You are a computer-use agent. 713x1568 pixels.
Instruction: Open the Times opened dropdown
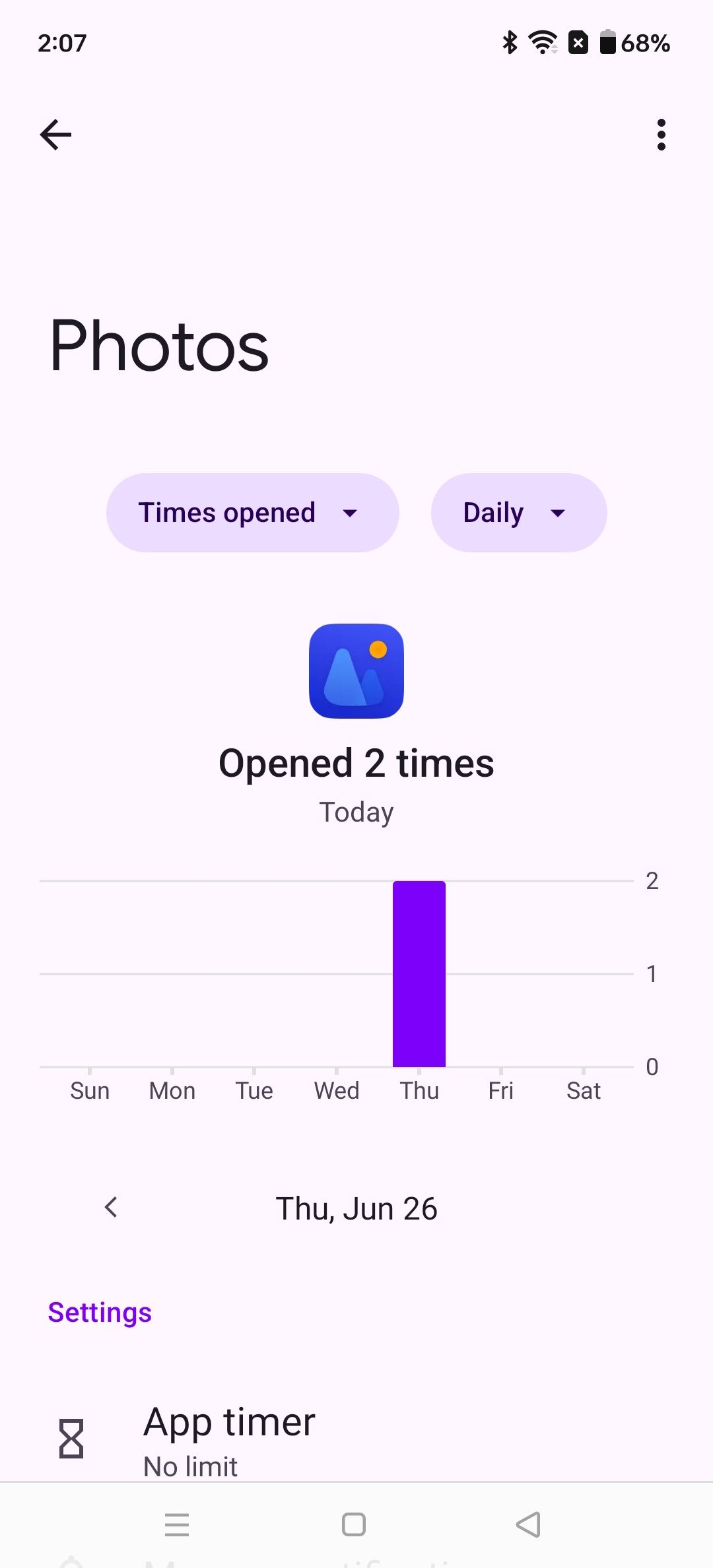coord(252,512)
